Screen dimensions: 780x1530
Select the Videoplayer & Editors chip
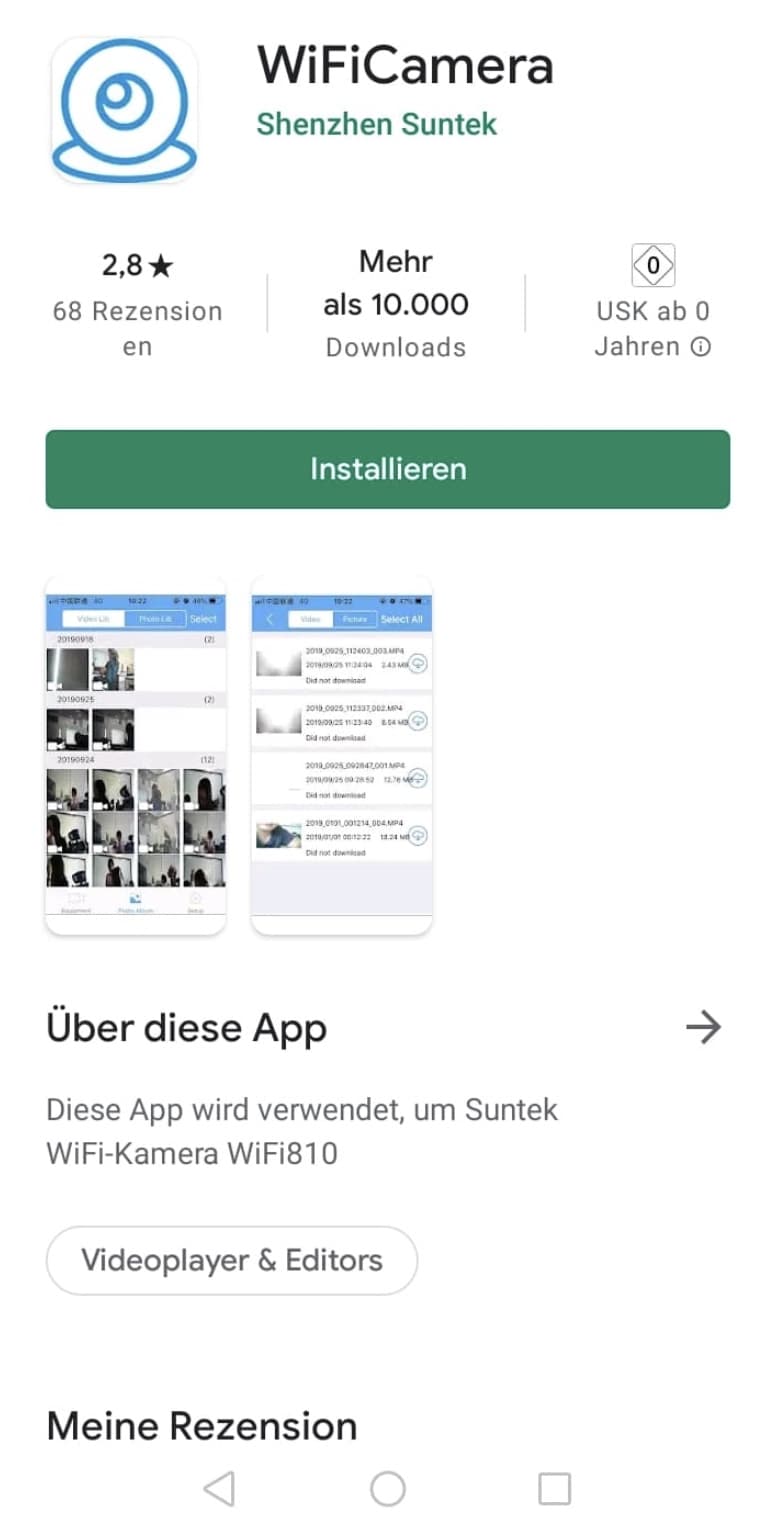pyautogui.click(x=232, y=1260)
